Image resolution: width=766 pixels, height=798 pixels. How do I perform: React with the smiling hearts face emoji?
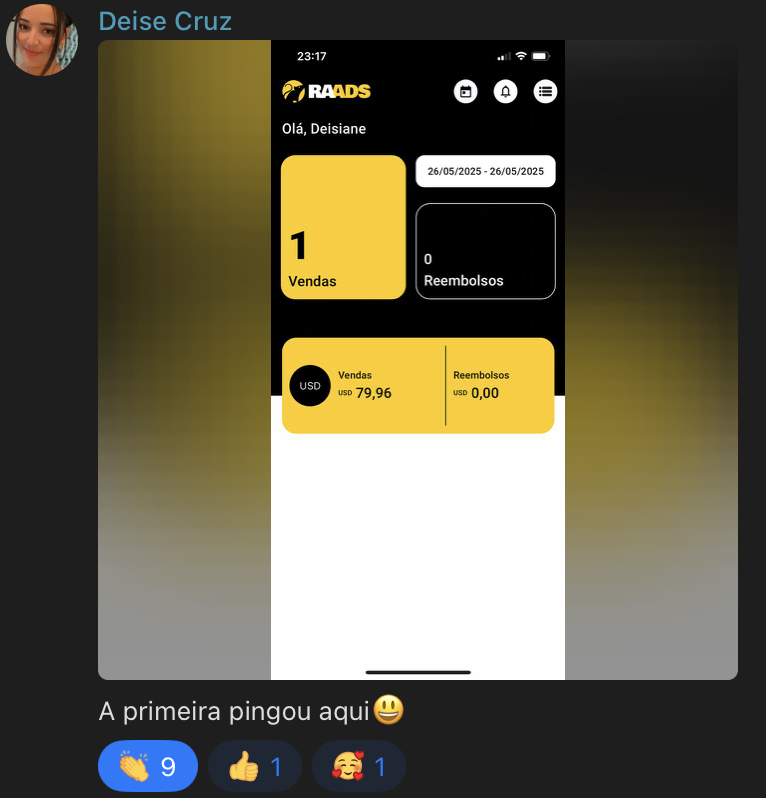coord(358,767)
